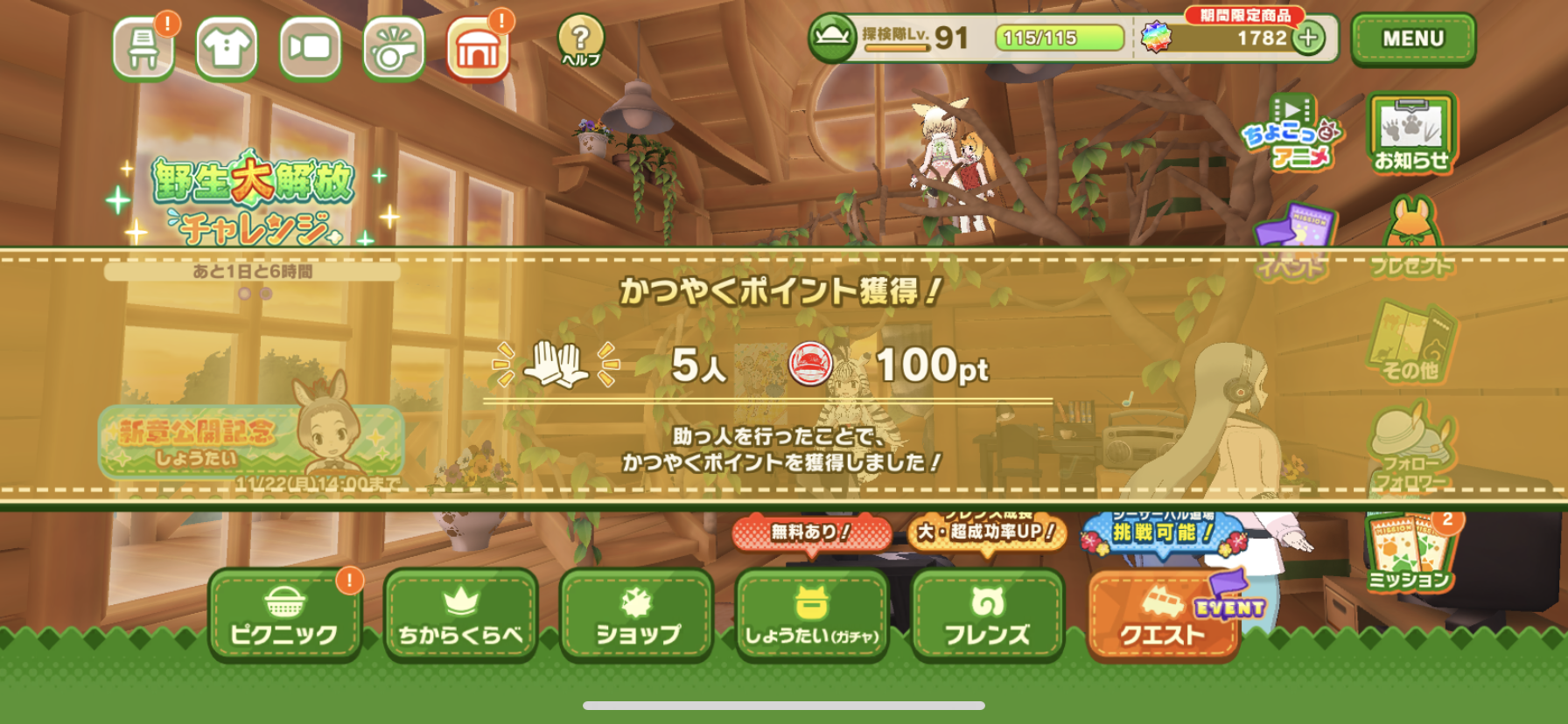Tap the video camera icon

pyautogui.click(x=310, y=49)
